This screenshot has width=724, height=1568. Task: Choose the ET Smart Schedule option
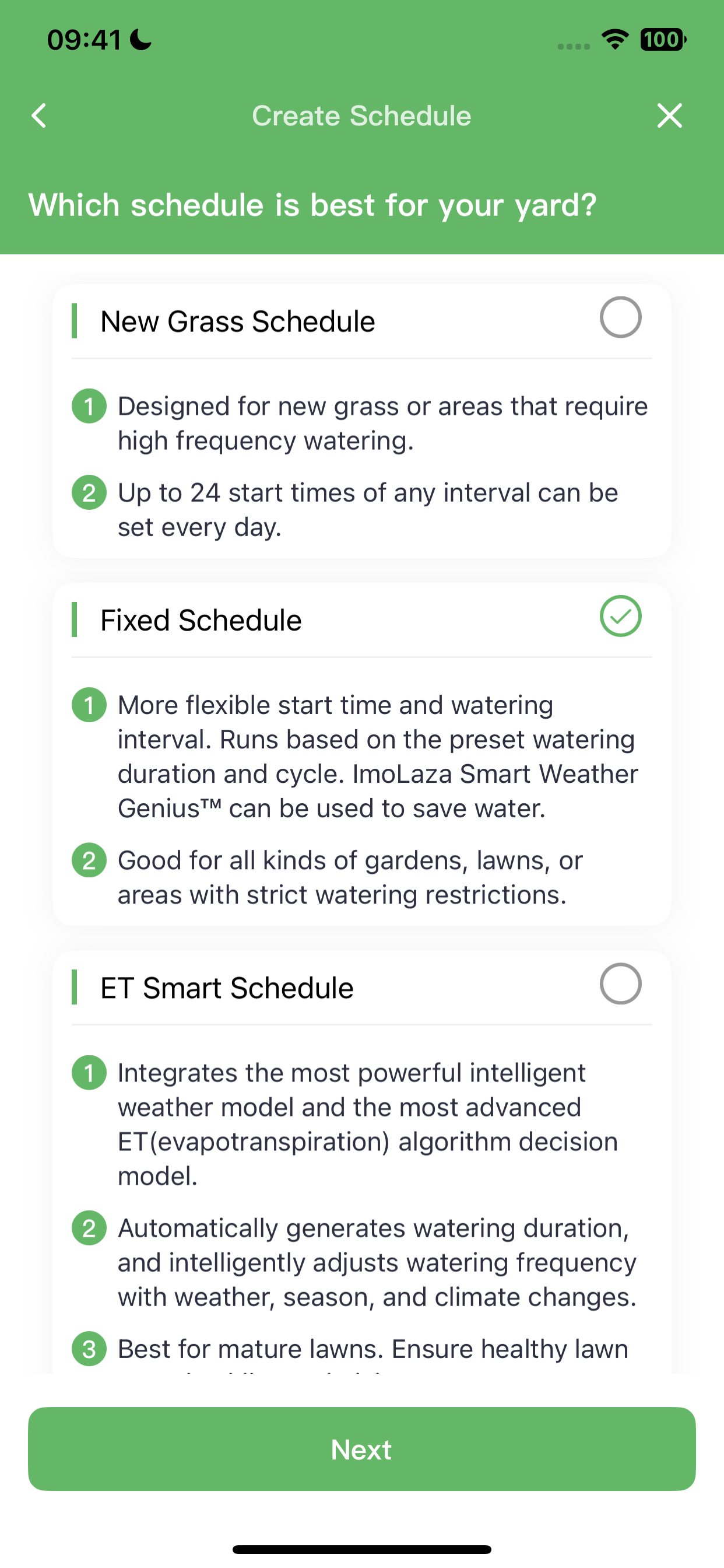click(621, 984)
